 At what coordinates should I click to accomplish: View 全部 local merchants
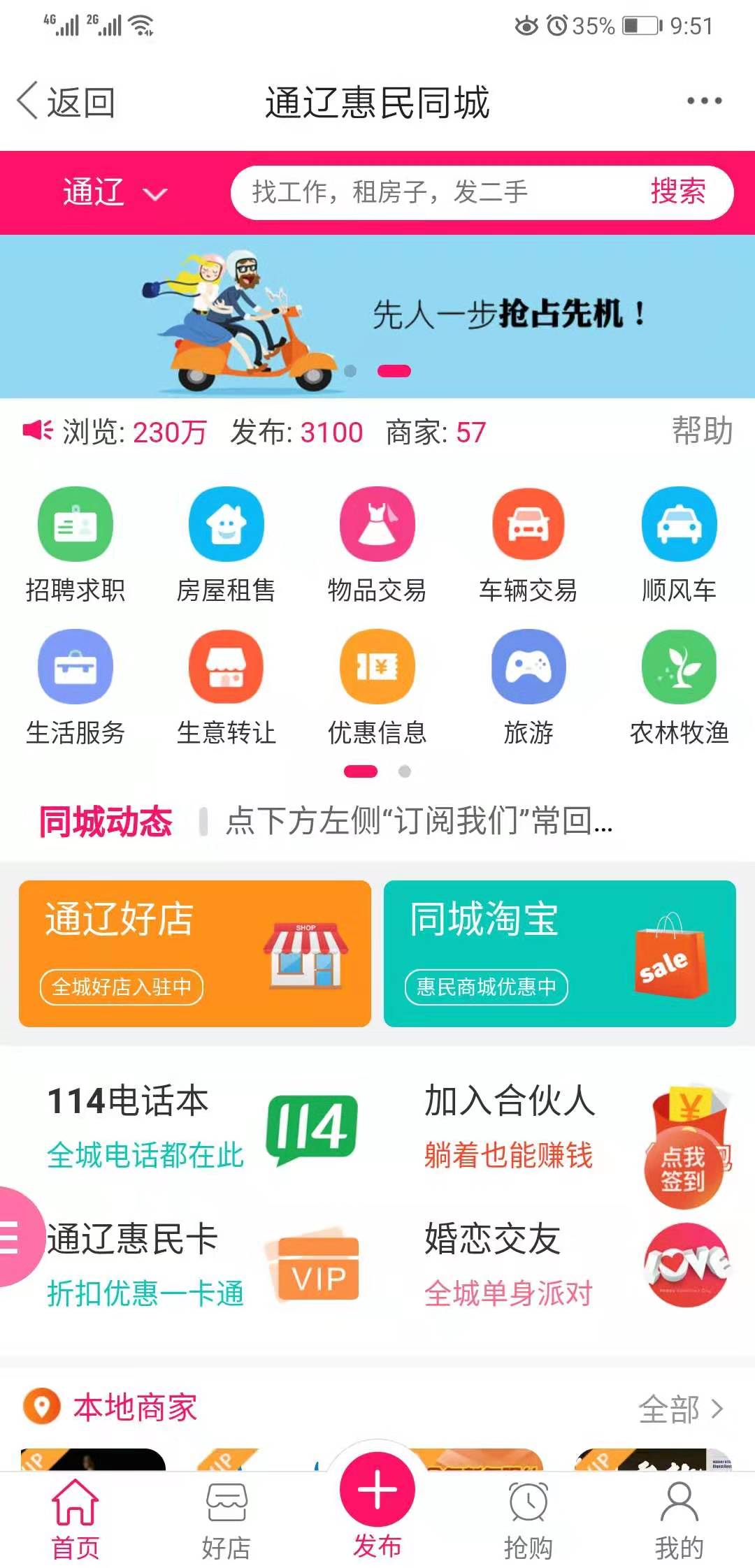680,1409
